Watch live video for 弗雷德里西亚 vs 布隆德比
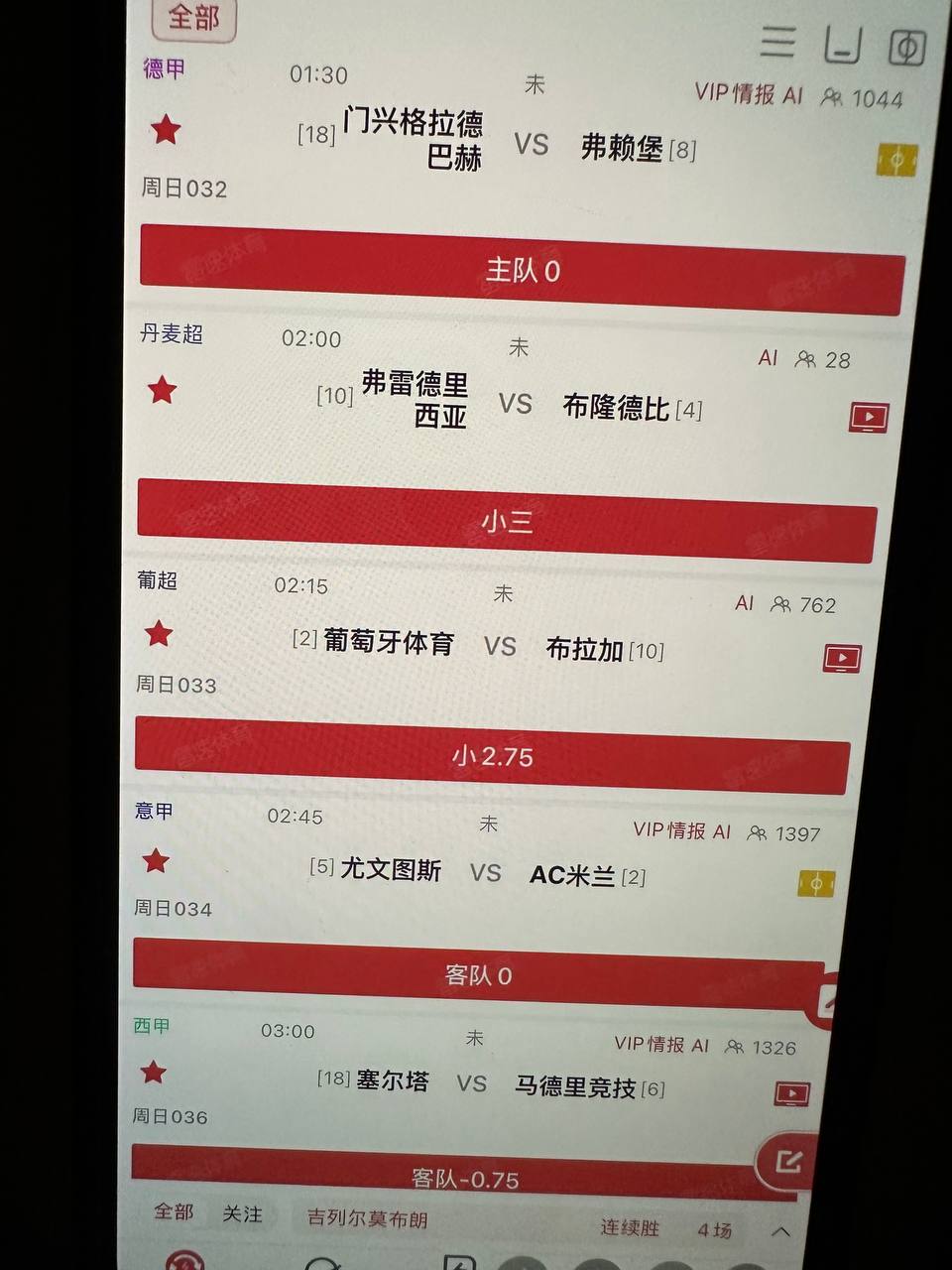This screenshot has height=1270, width=952. coord(869,417)
